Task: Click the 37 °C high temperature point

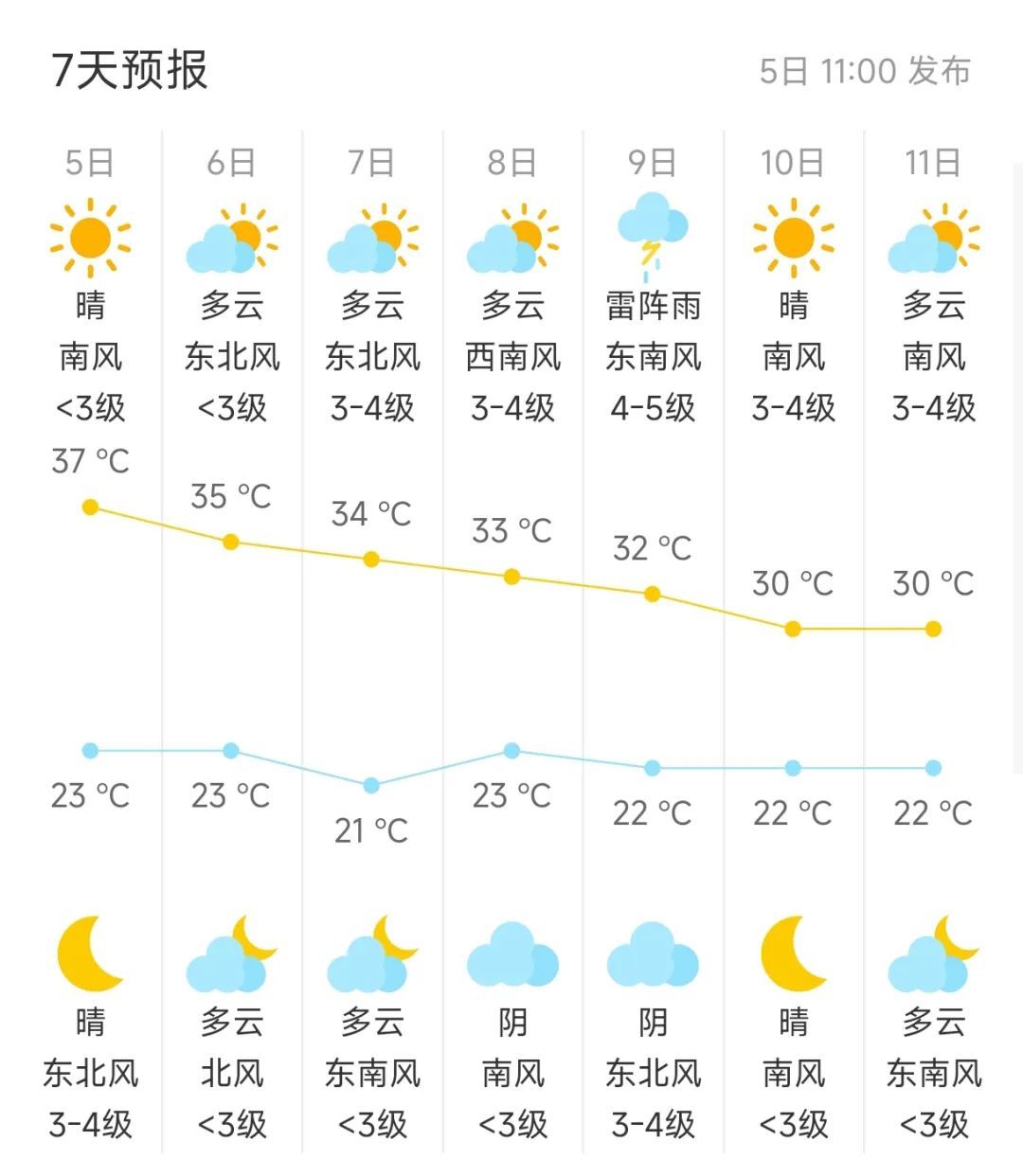Action: 90,508
